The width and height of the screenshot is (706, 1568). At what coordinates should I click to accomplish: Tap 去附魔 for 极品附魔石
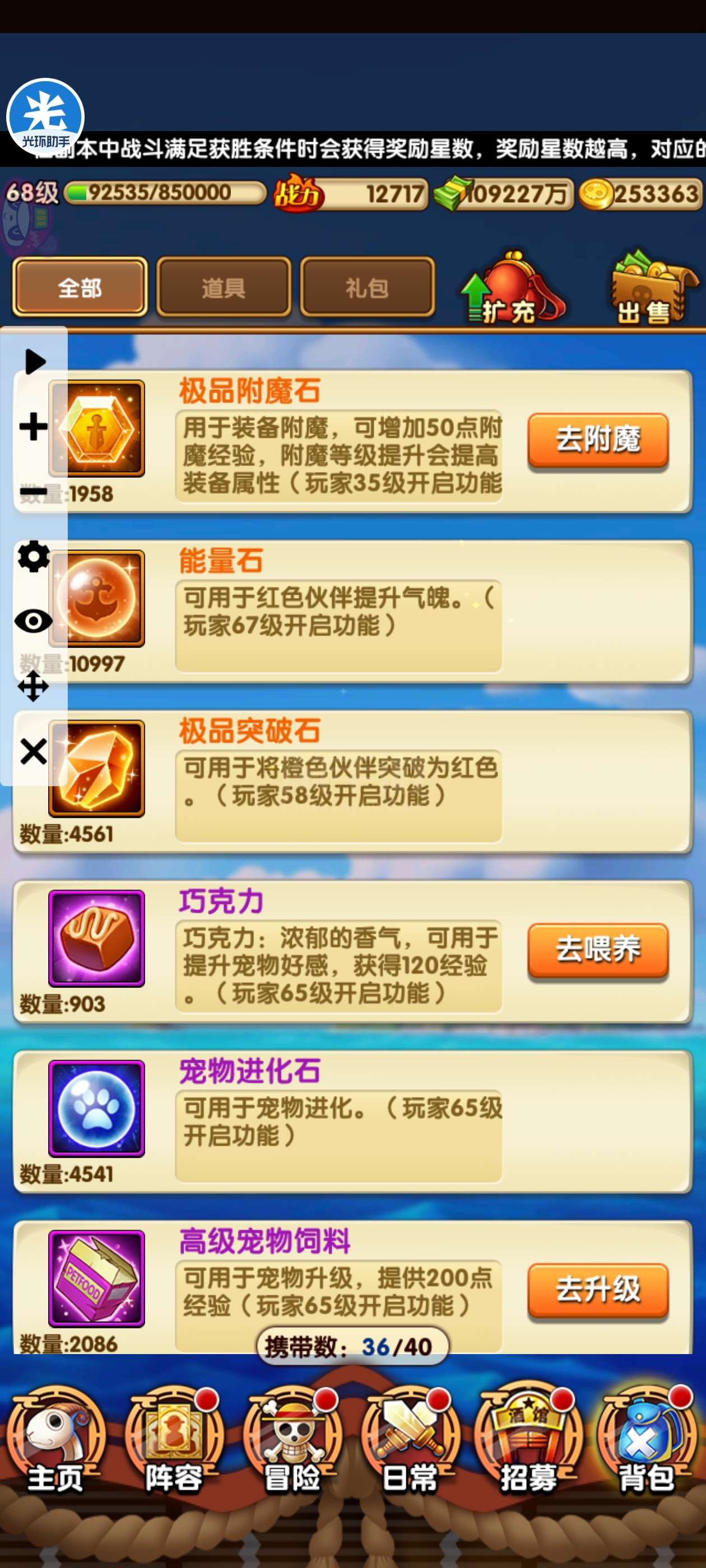click(x=597, y=440)
